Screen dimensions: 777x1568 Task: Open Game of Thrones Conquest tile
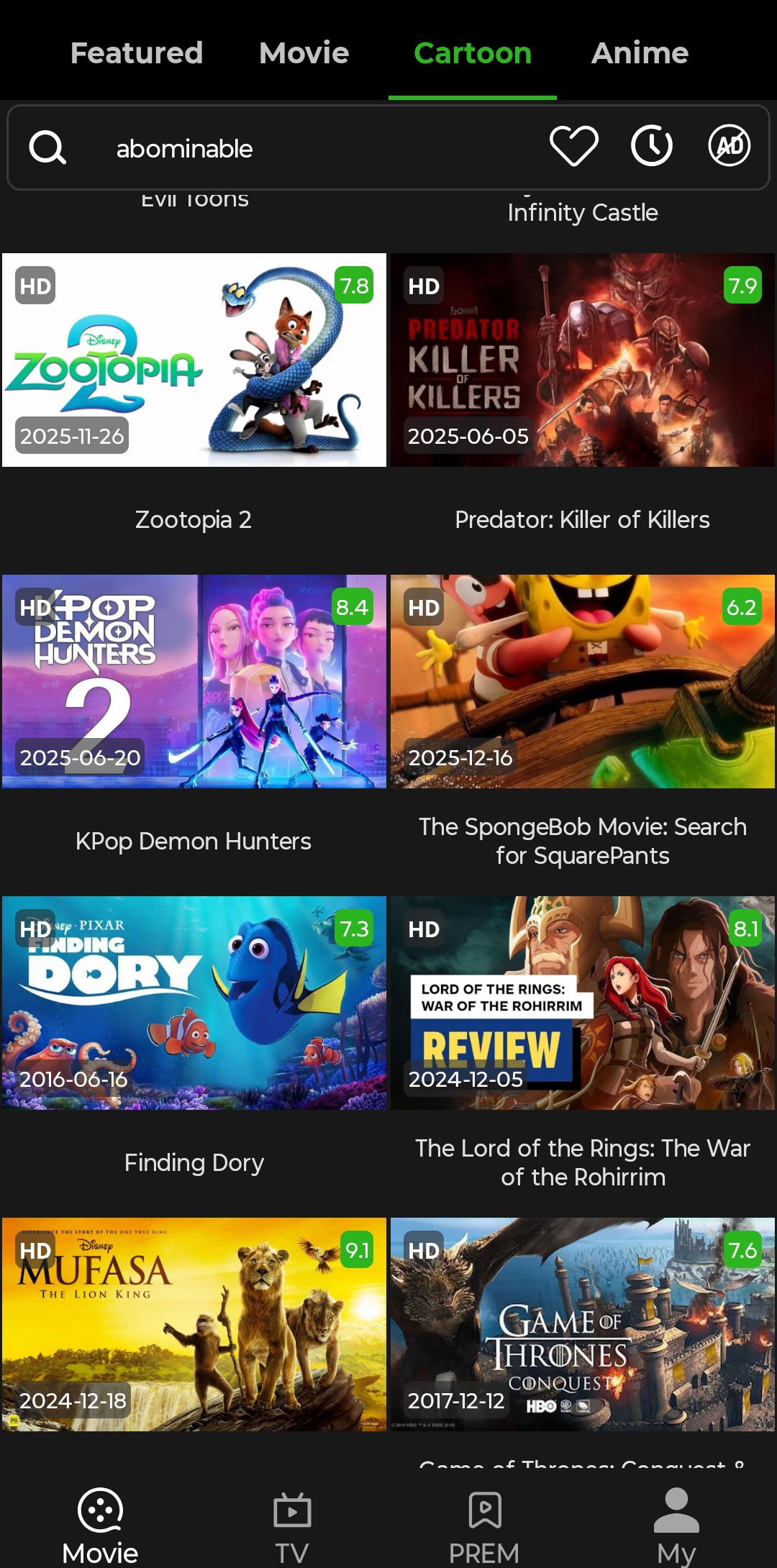point(583,1324)
